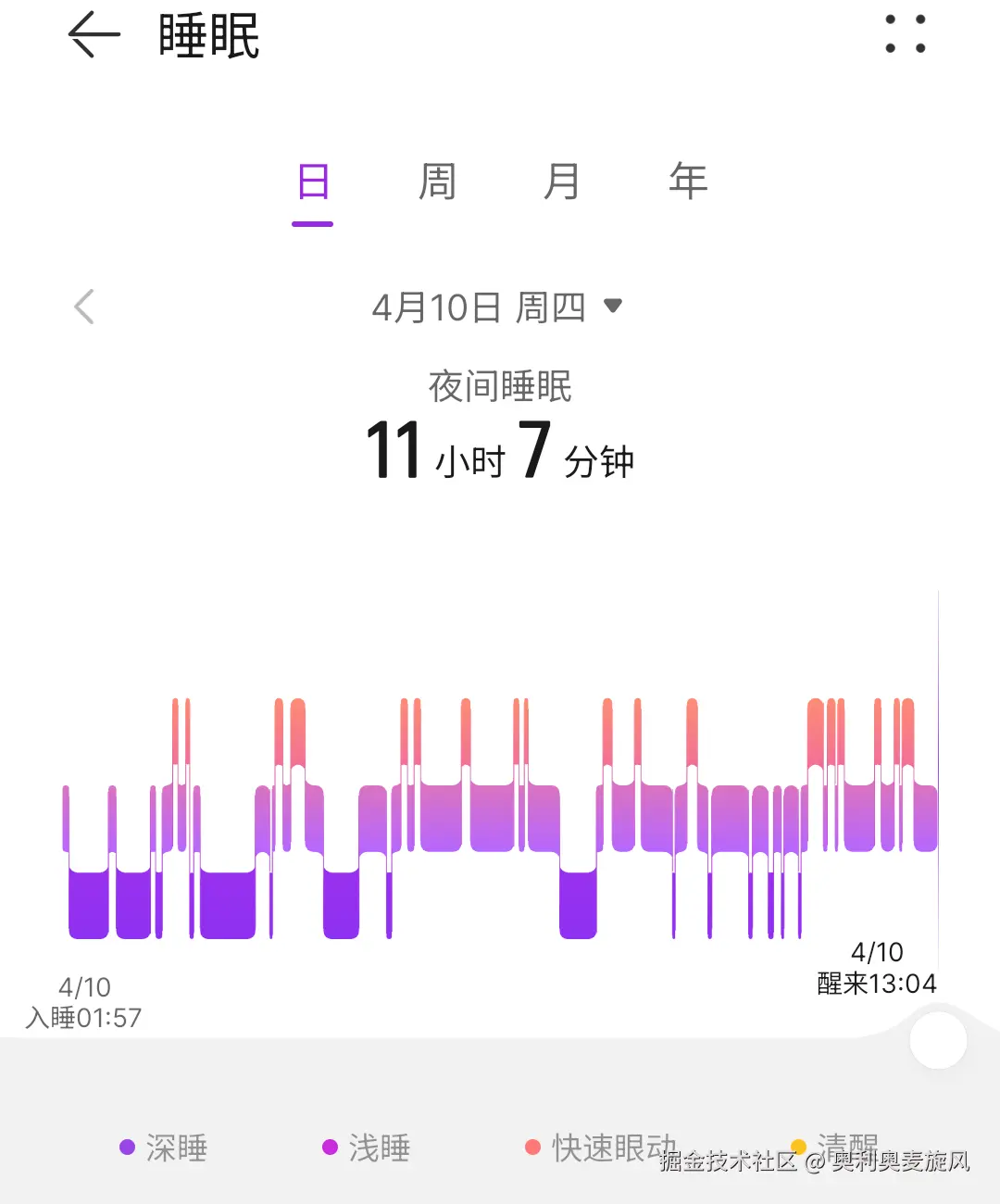Tap the 清醒 legend color dot
The height and width of the screenshot is (1204, 1000).
point(798,1148)
